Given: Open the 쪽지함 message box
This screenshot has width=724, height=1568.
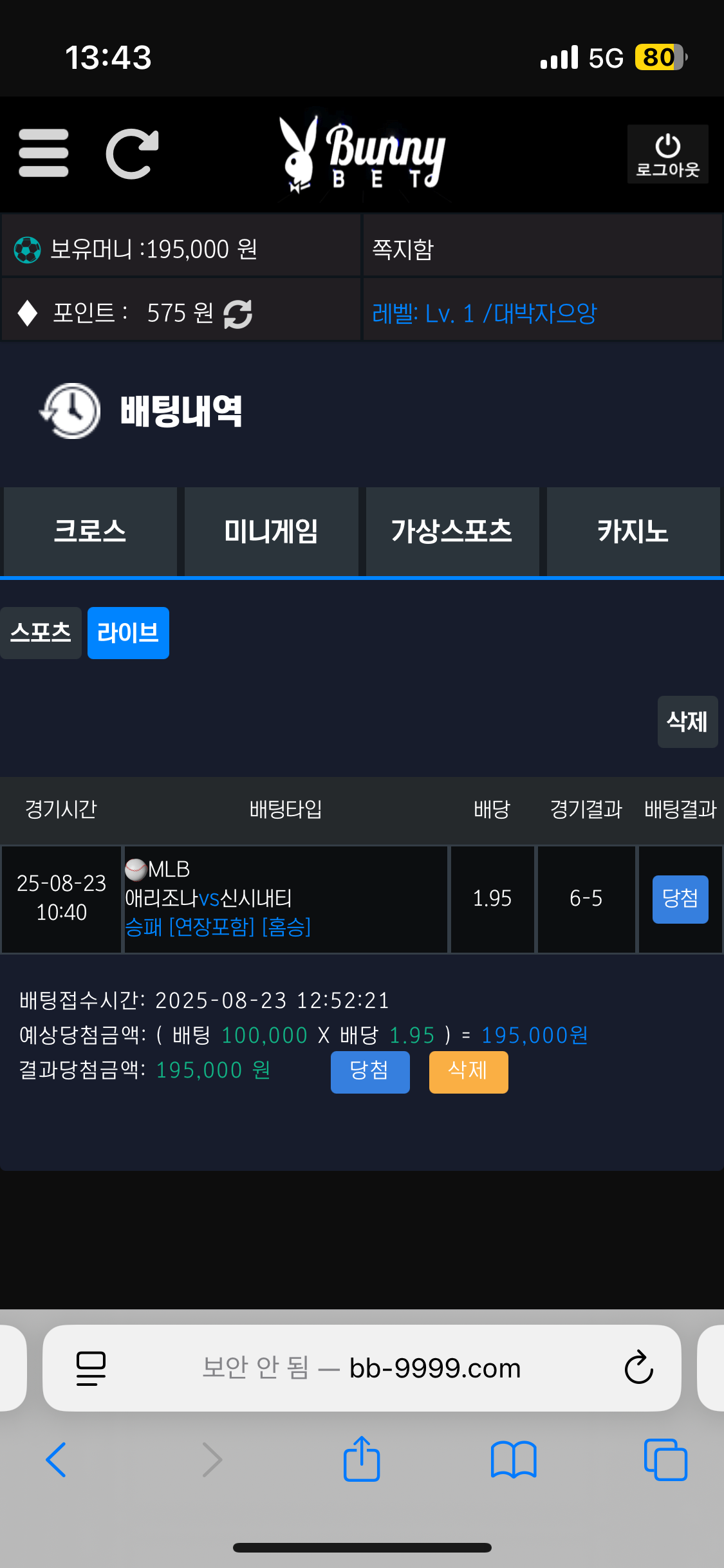Looking at the screenshot, I should click(404, 249).
